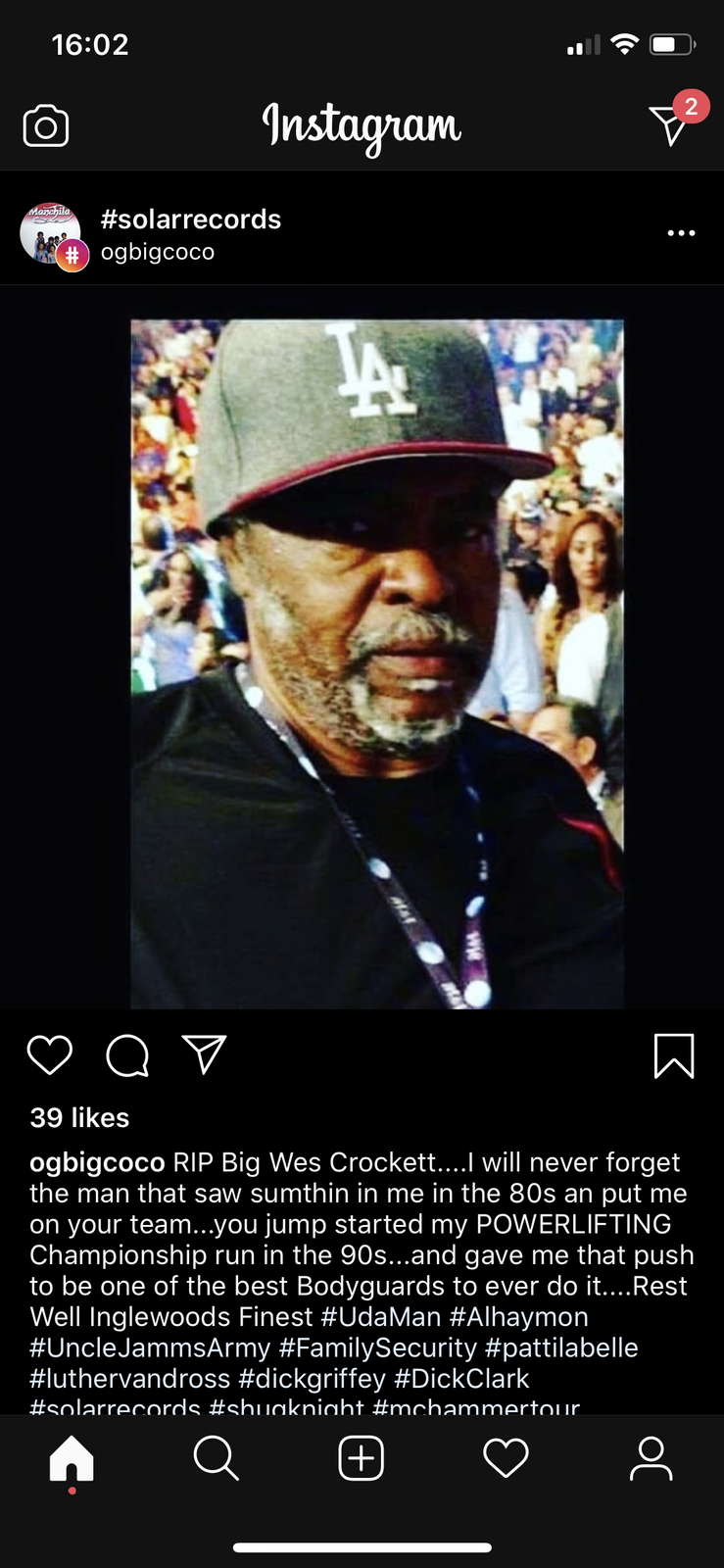Open the #solarrecords hashtag page
The width and height of the screenshot is (724, 1568).
pos(191,220)
